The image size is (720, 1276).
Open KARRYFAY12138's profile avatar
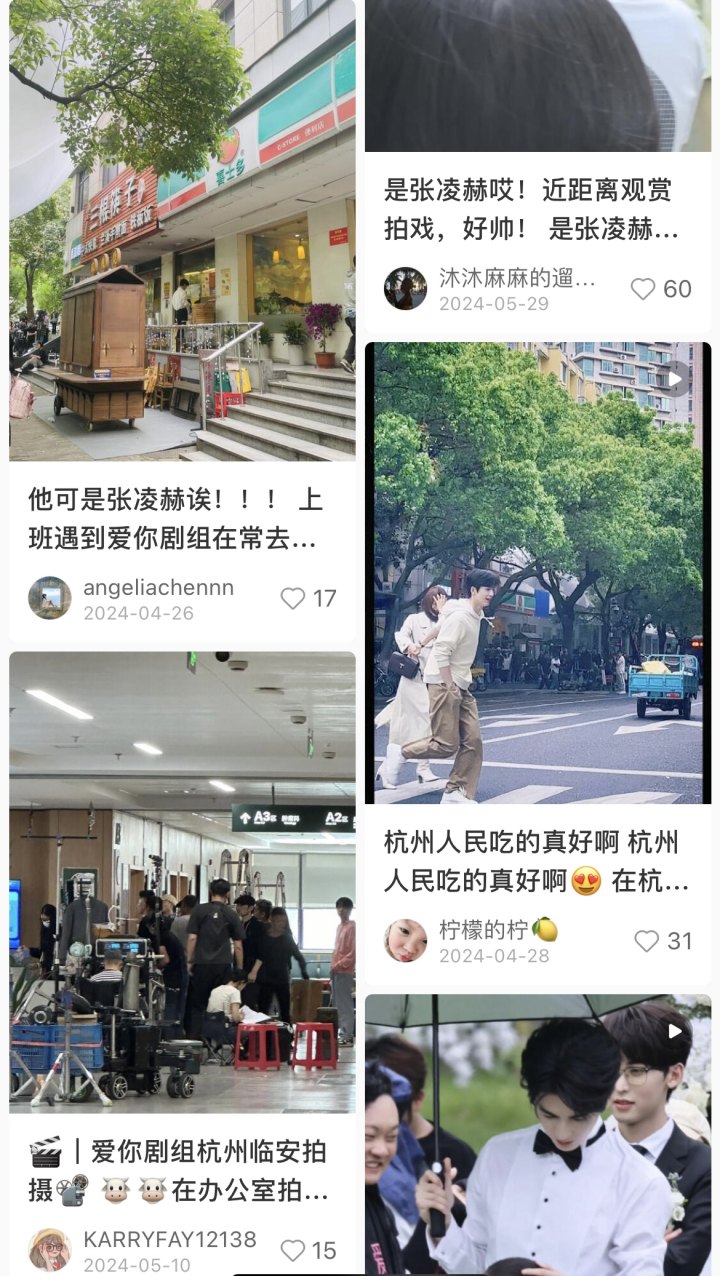pyautogui.click(x=49, y=1249)
